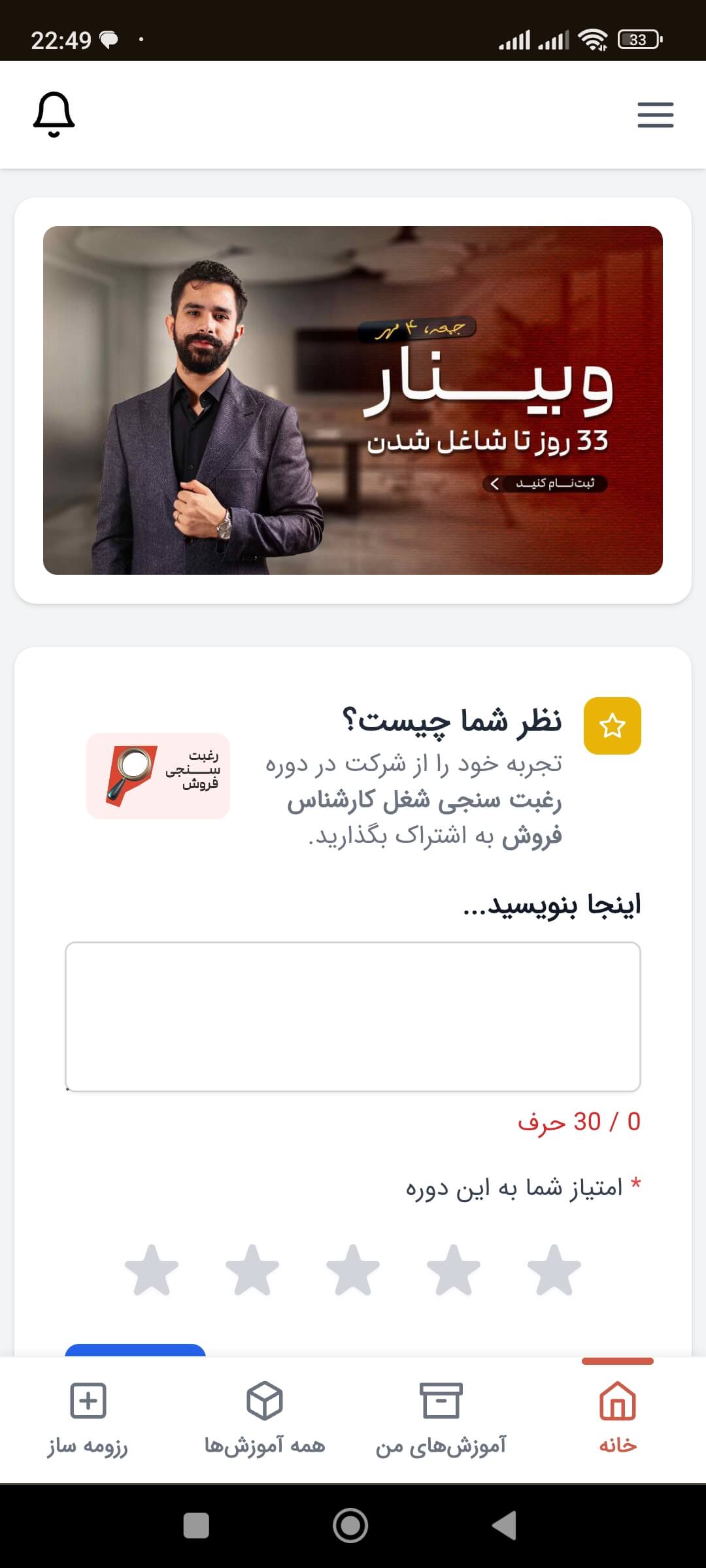Image resolution: width=706 pixels, height=1568 pixels.
Task: Give the course a three-star rating
Action: 353,1270
